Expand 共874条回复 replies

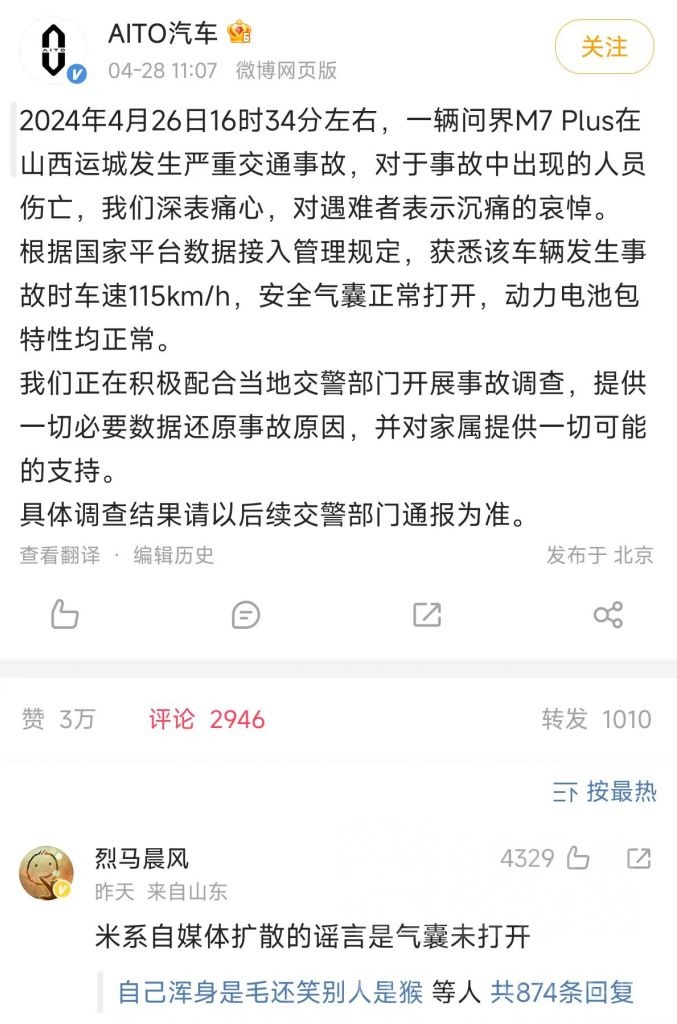(x=562, y=992)
